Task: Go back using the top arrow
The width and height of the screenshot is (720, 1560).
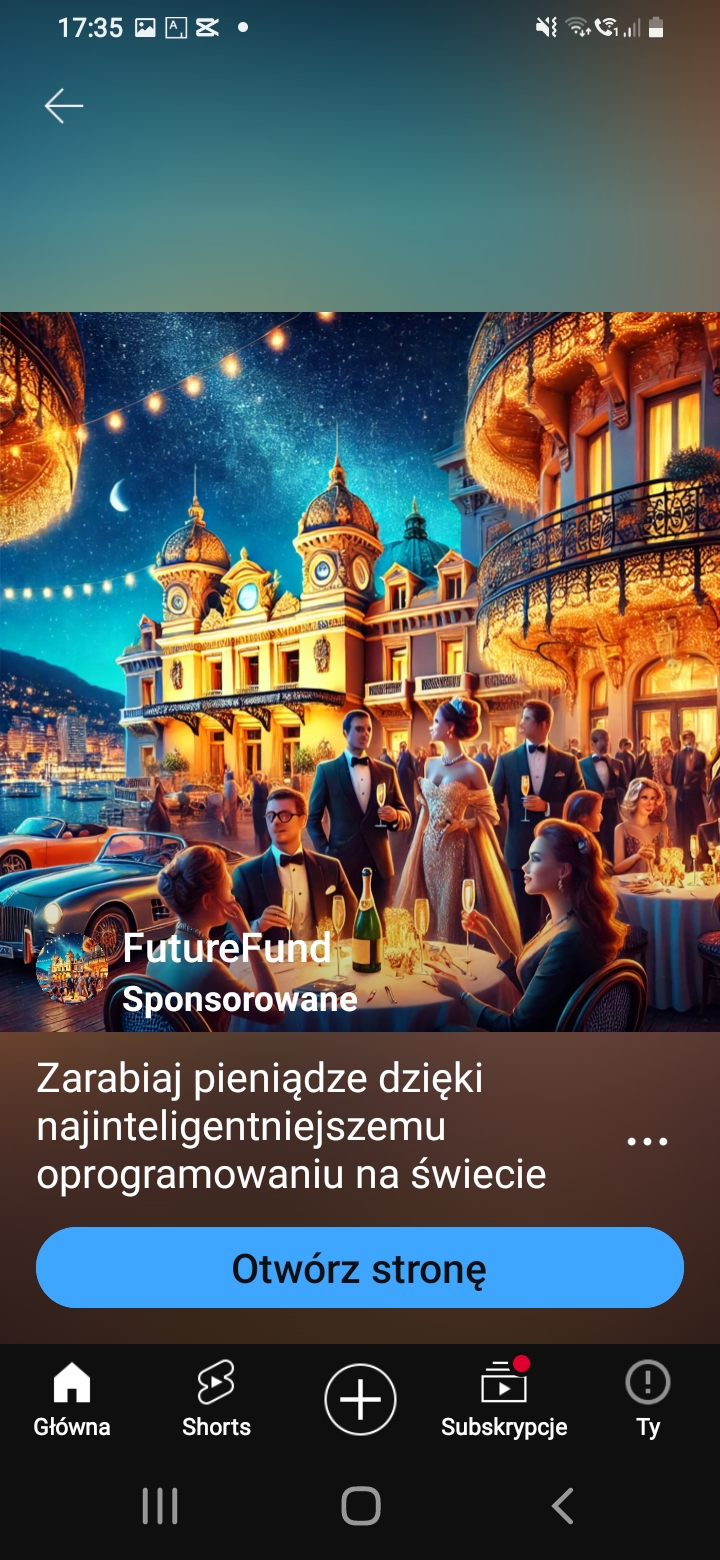Action: [64, 106]
